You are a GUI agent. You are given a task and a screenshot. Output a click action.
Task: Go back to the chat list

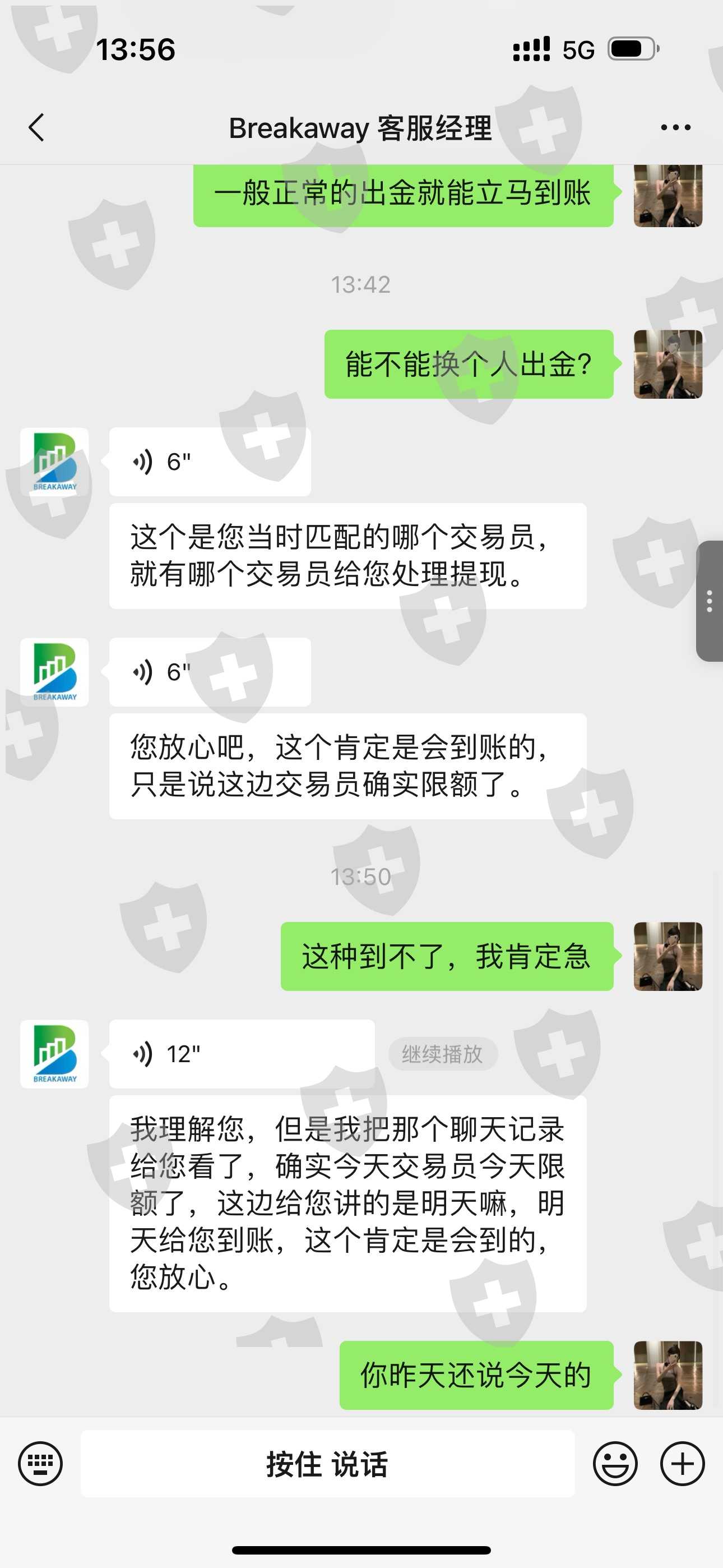[x=36, y=128]
